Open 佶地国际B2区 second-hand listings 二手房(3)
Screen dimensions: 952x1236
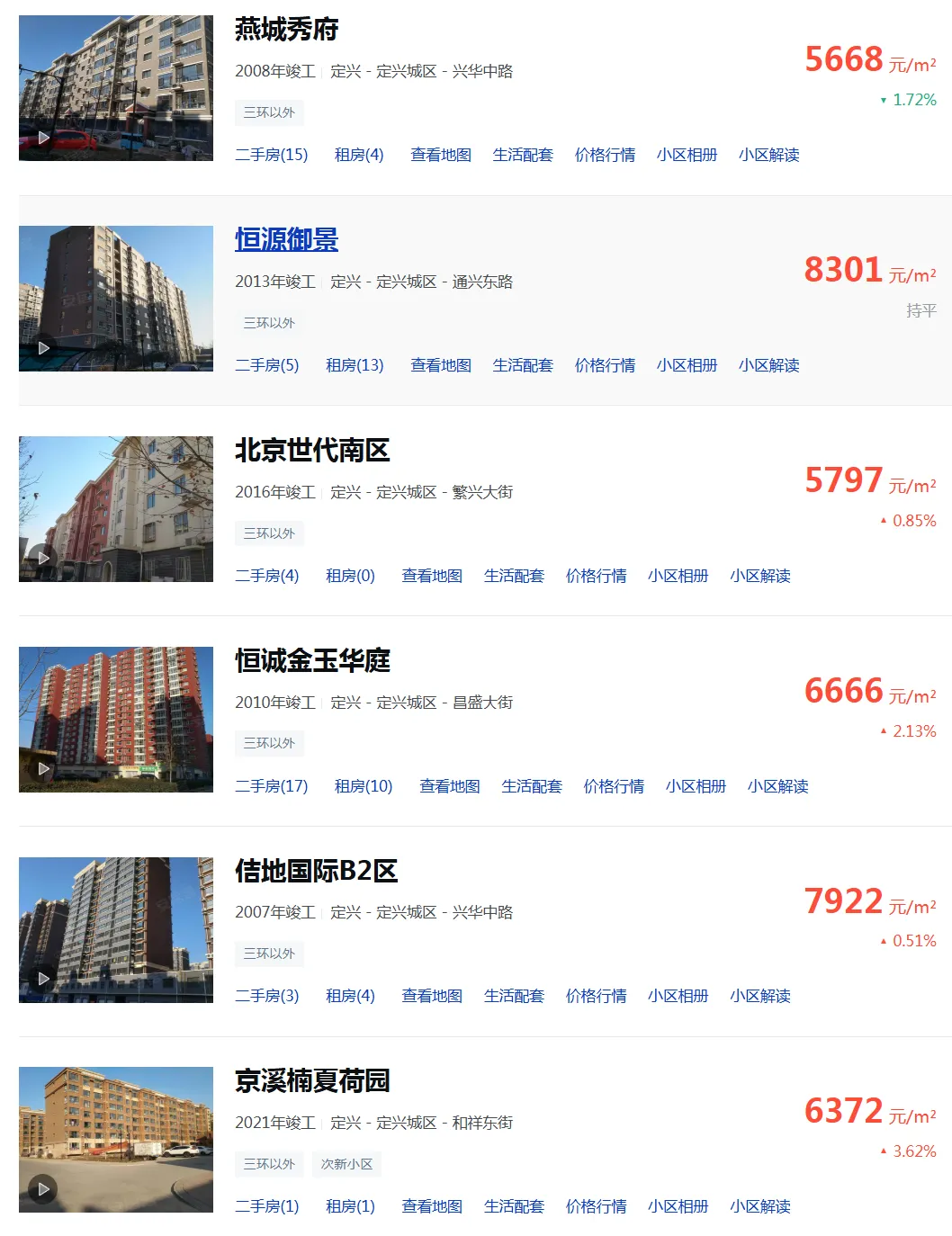(x=266, y=996)
